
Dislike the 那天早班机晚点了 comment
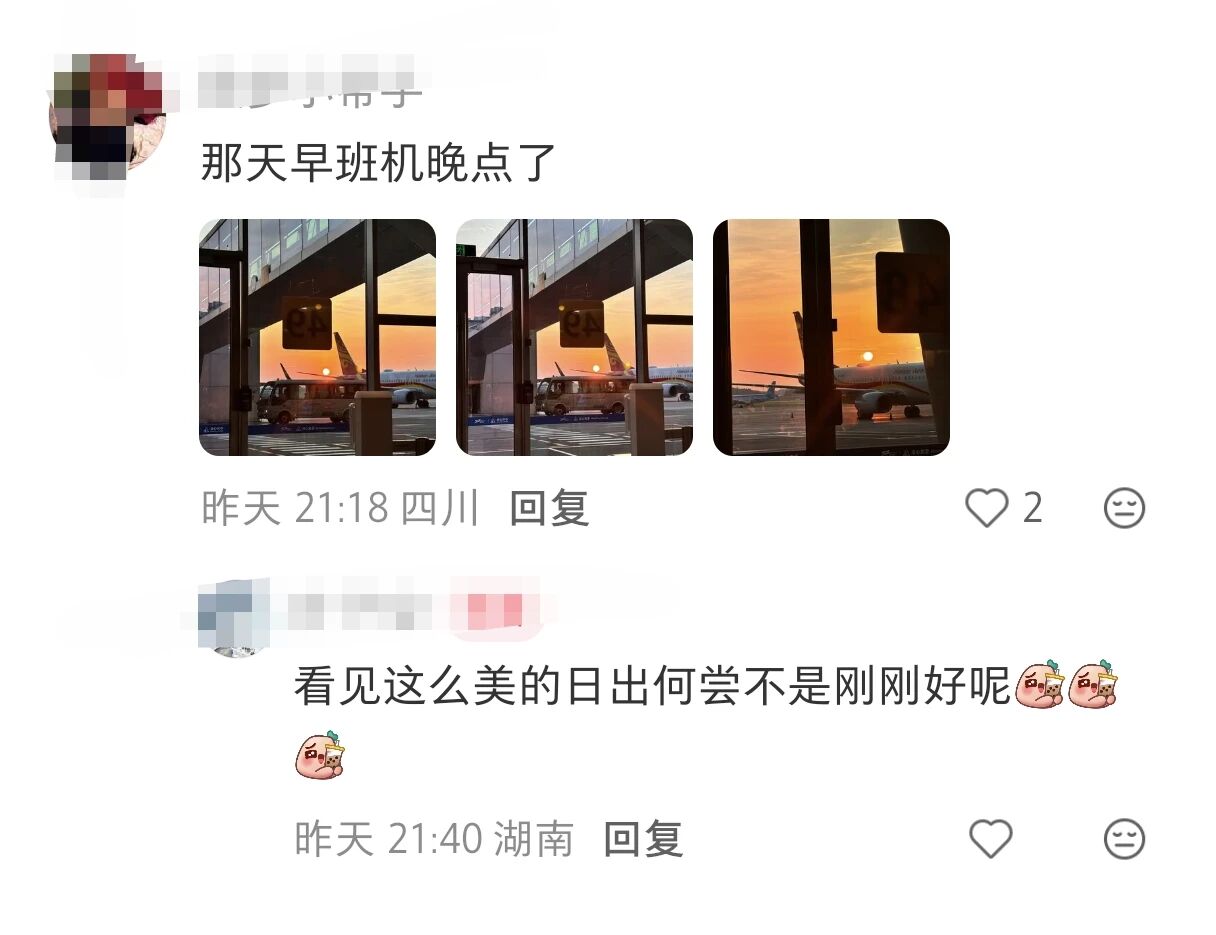coord(1124,509)
